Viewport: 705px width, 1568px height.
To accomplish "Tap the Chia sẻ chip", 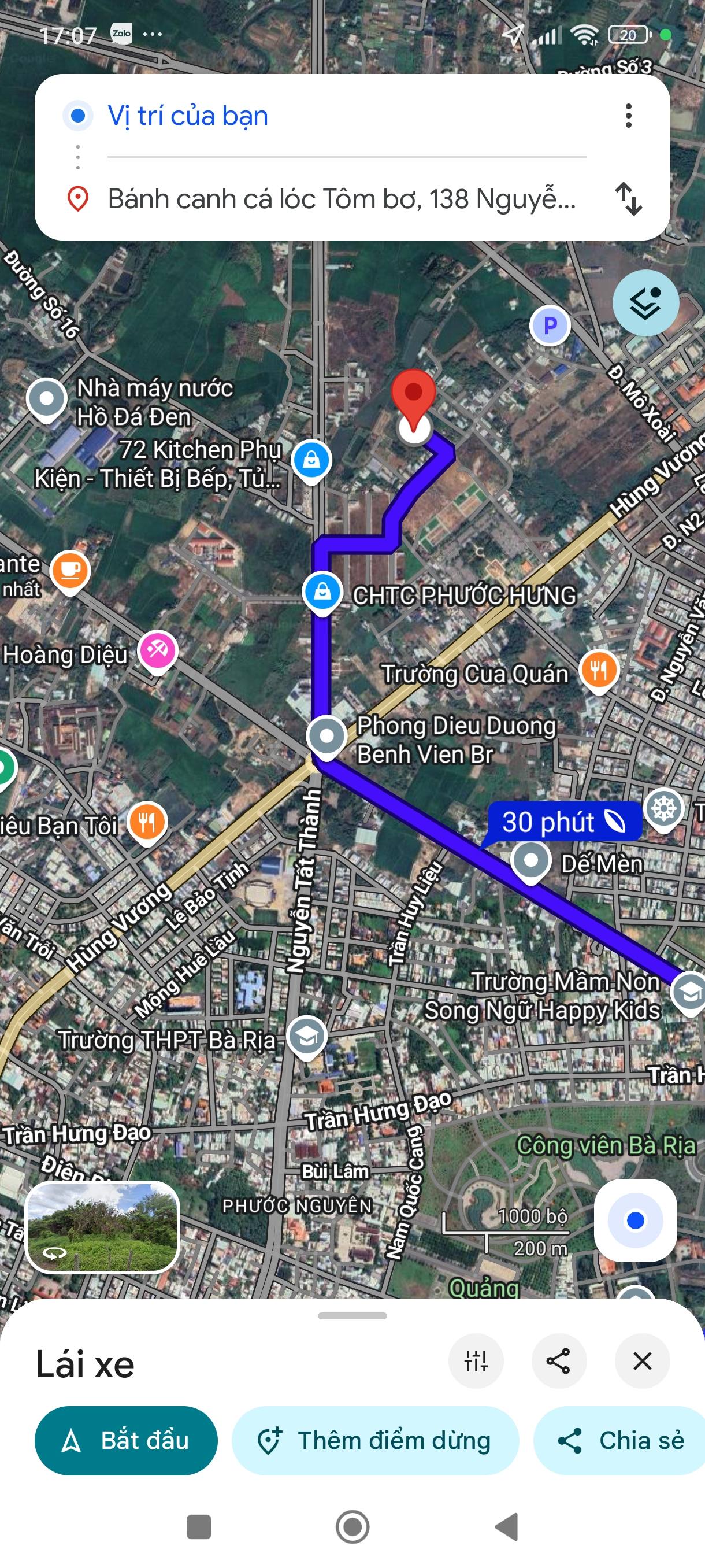I will [x=621, y=1441].
